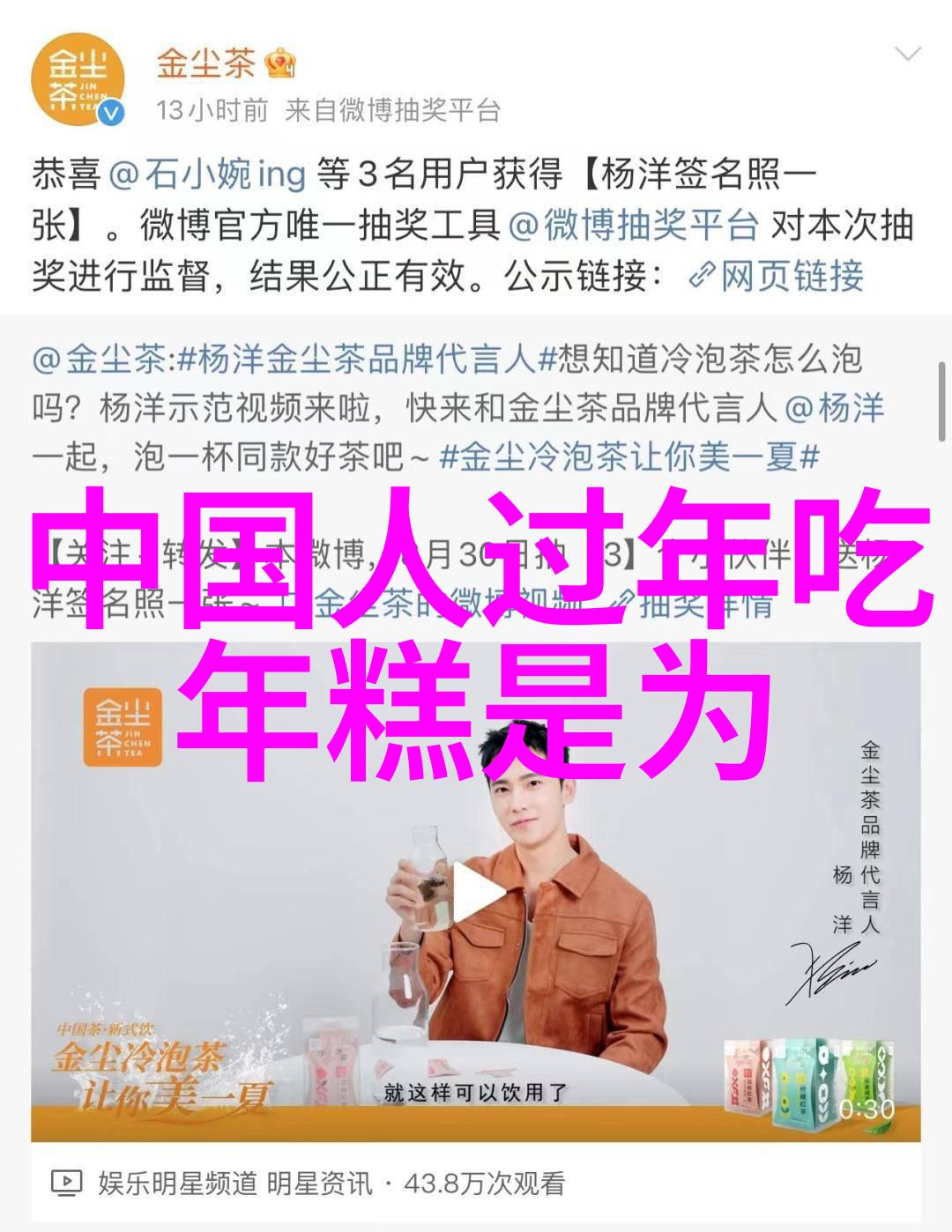This screenshot has width=952, height=1232.
Task: Open the 网页链接 web link
Action: (777, 276)
